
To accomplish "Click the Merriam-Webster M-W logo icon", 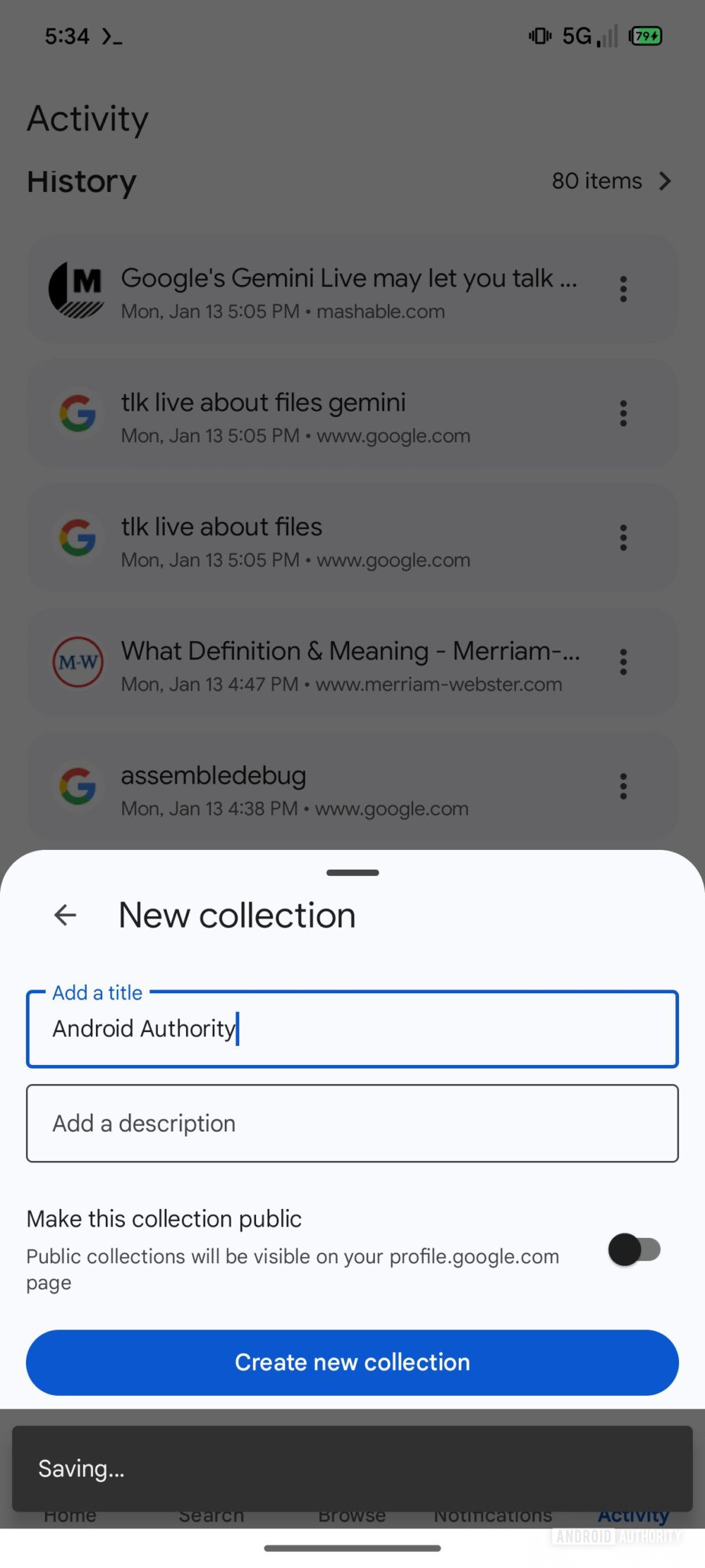I will click(78, 662).
